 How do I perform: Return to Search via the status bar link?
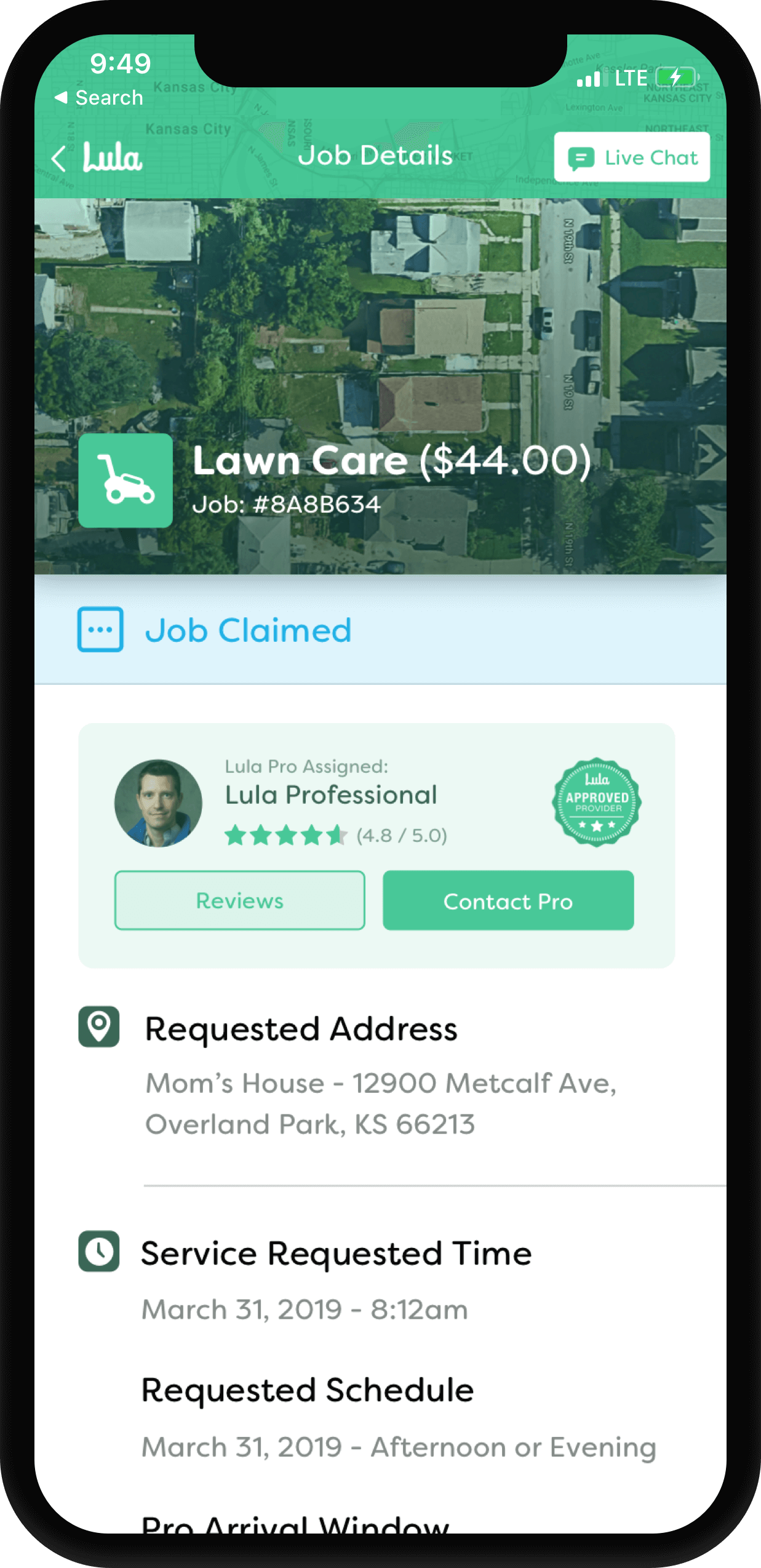[99, 97]
